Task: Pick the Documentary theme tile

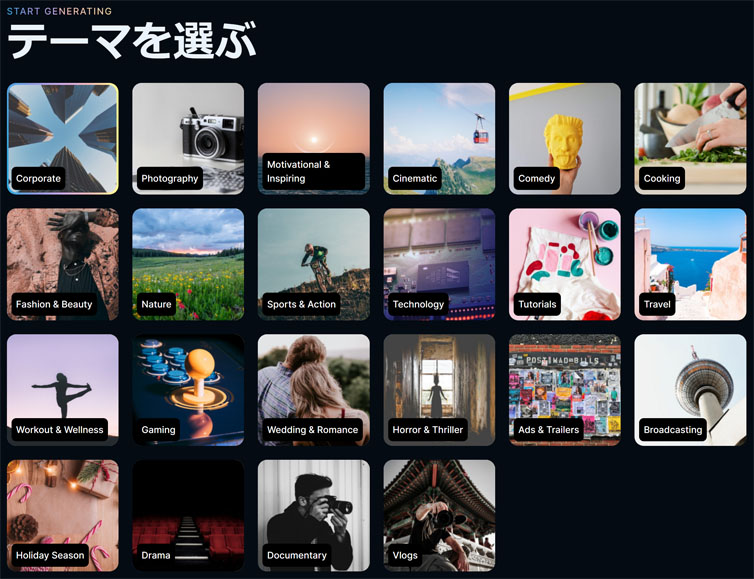Action: pos(313,515)
